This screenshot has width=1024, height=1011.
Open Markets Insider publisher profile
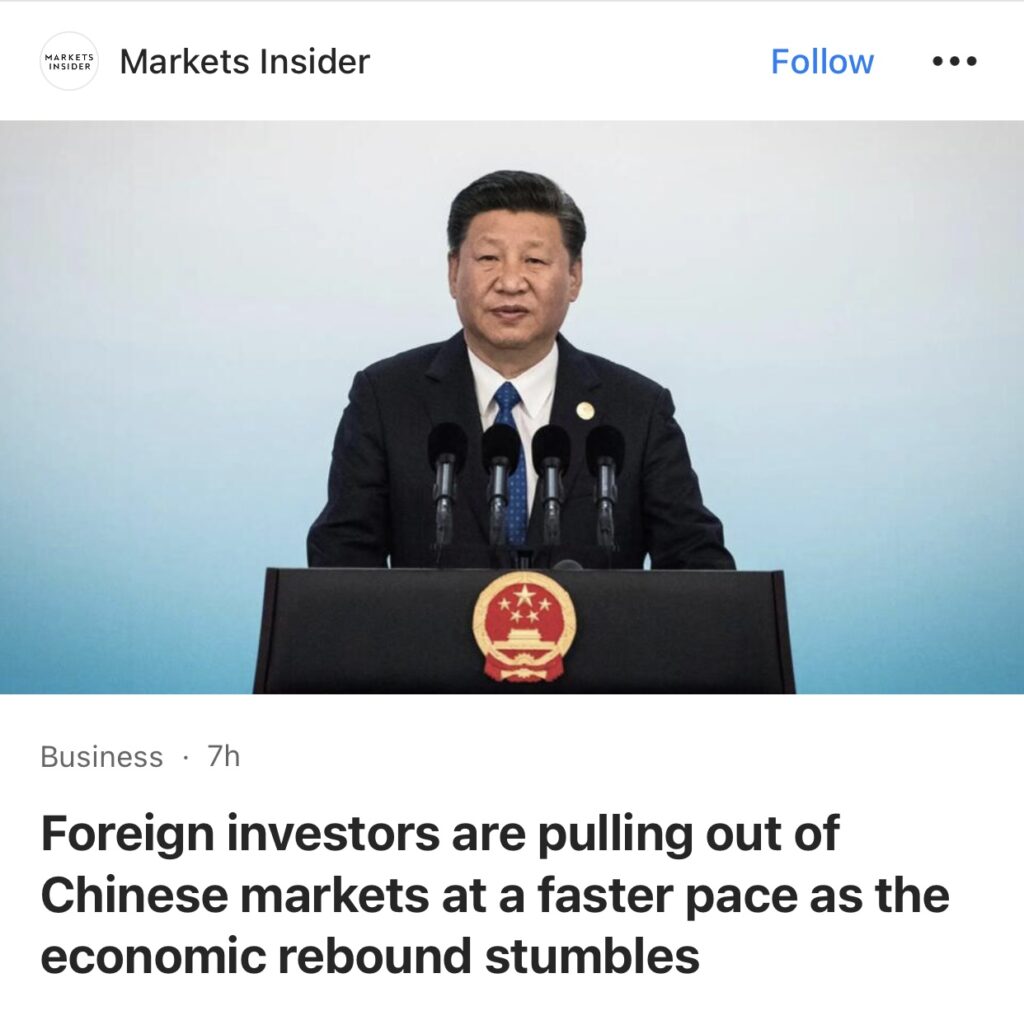(244, 62)
